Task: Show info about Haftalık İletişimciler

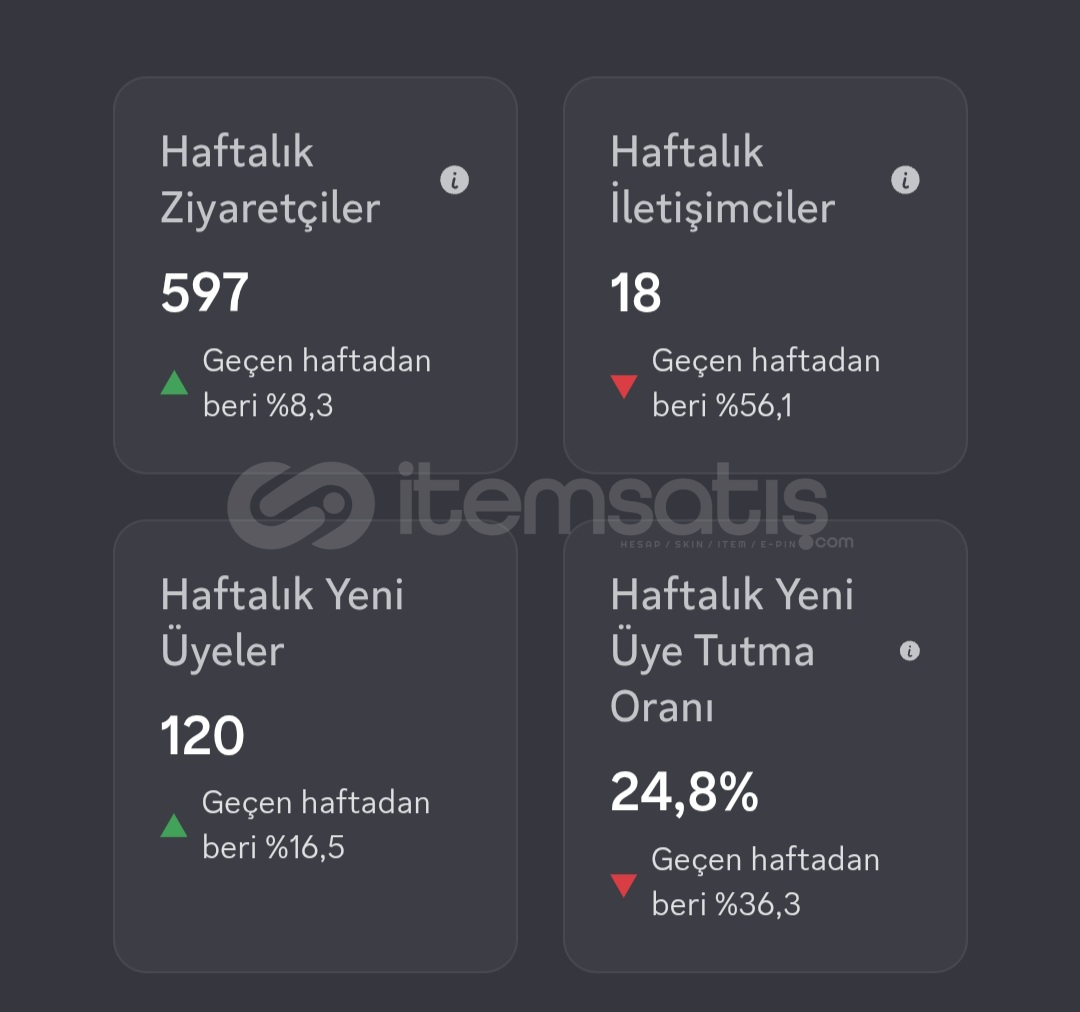Action: click(x=905, y=180)
